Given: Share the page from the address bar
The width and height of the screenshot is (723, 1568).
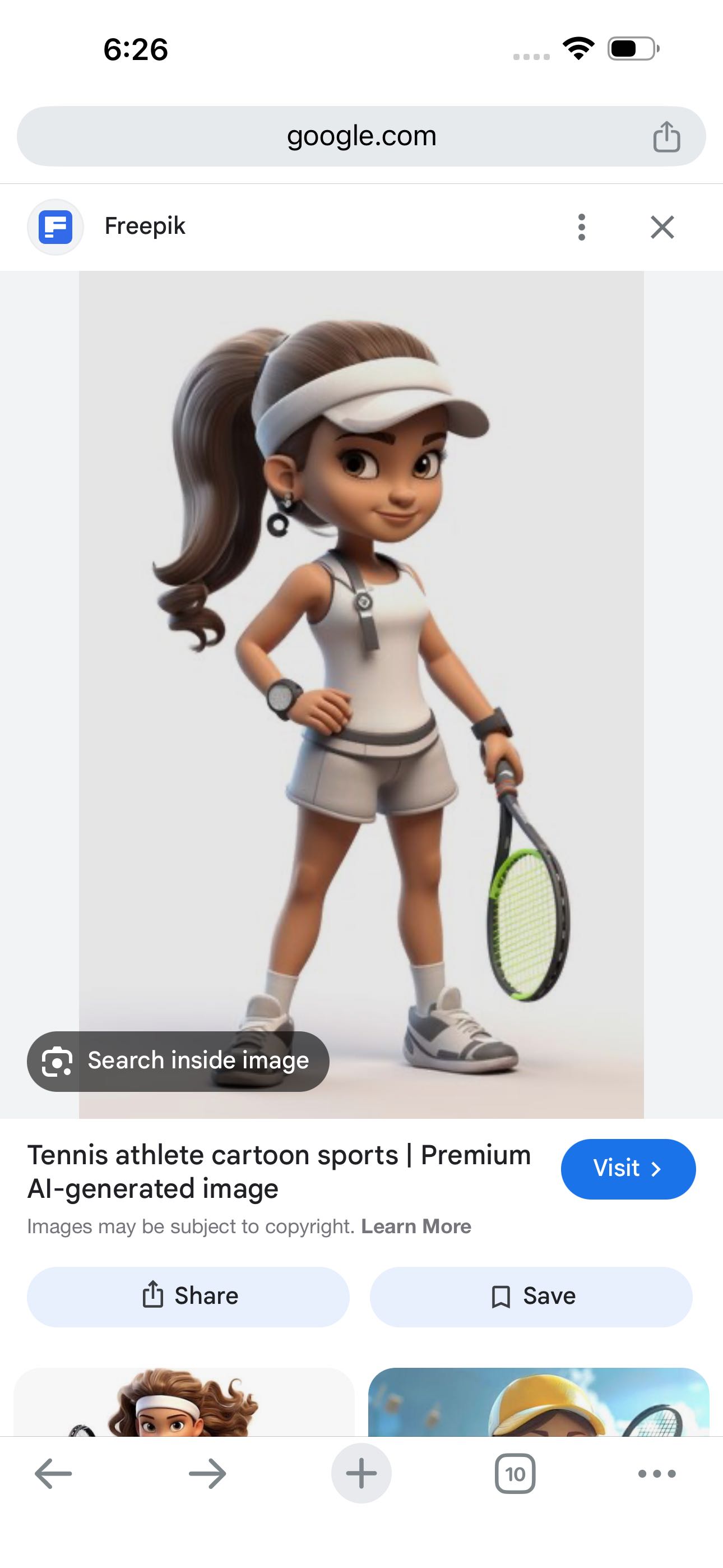Looking at the screenshot, I should [x=666, y=136].
